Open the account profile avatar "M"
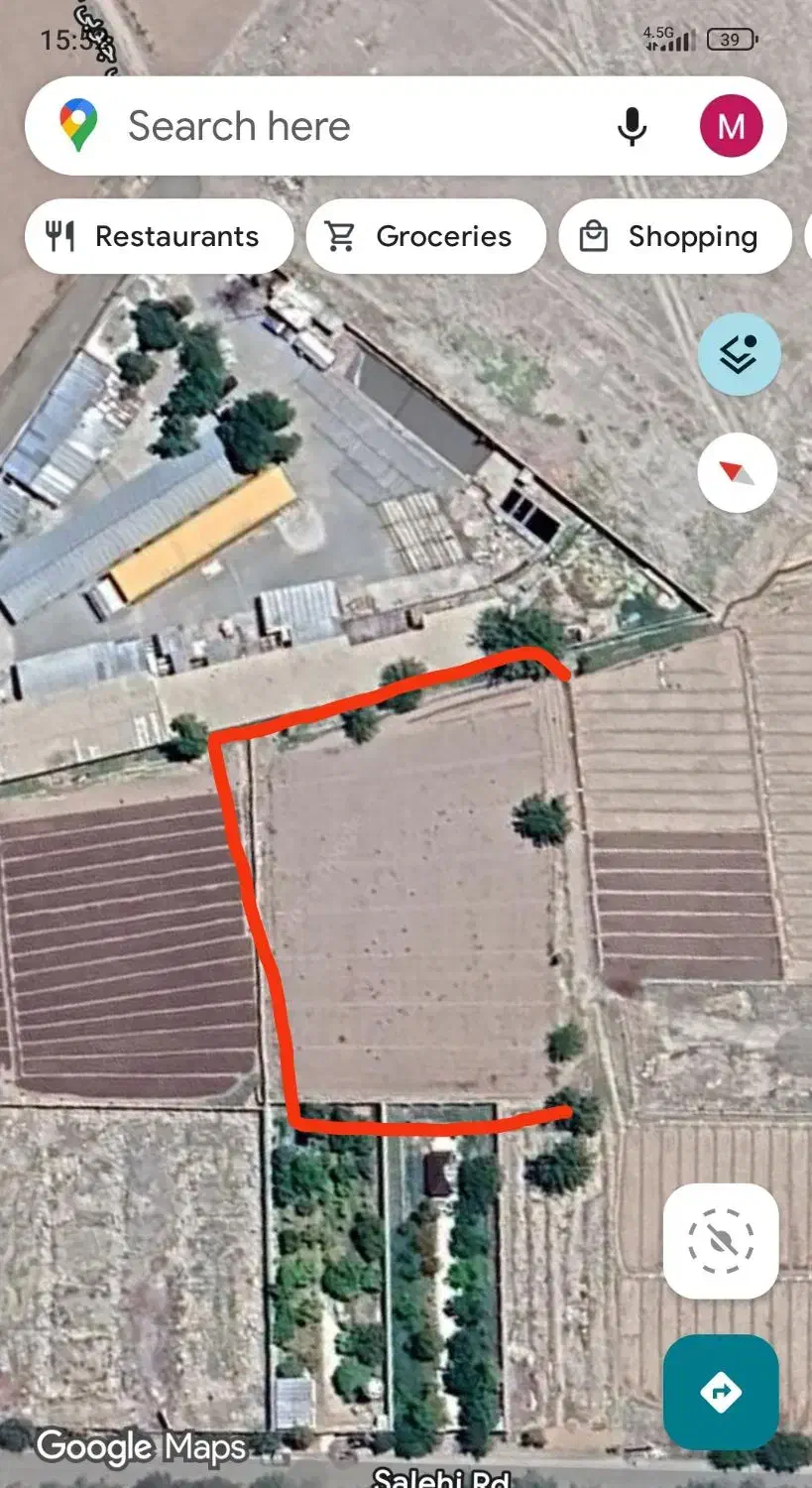The width and height of the screenshot is (812, 1488). pyautogui.click(x=731, y=127)
